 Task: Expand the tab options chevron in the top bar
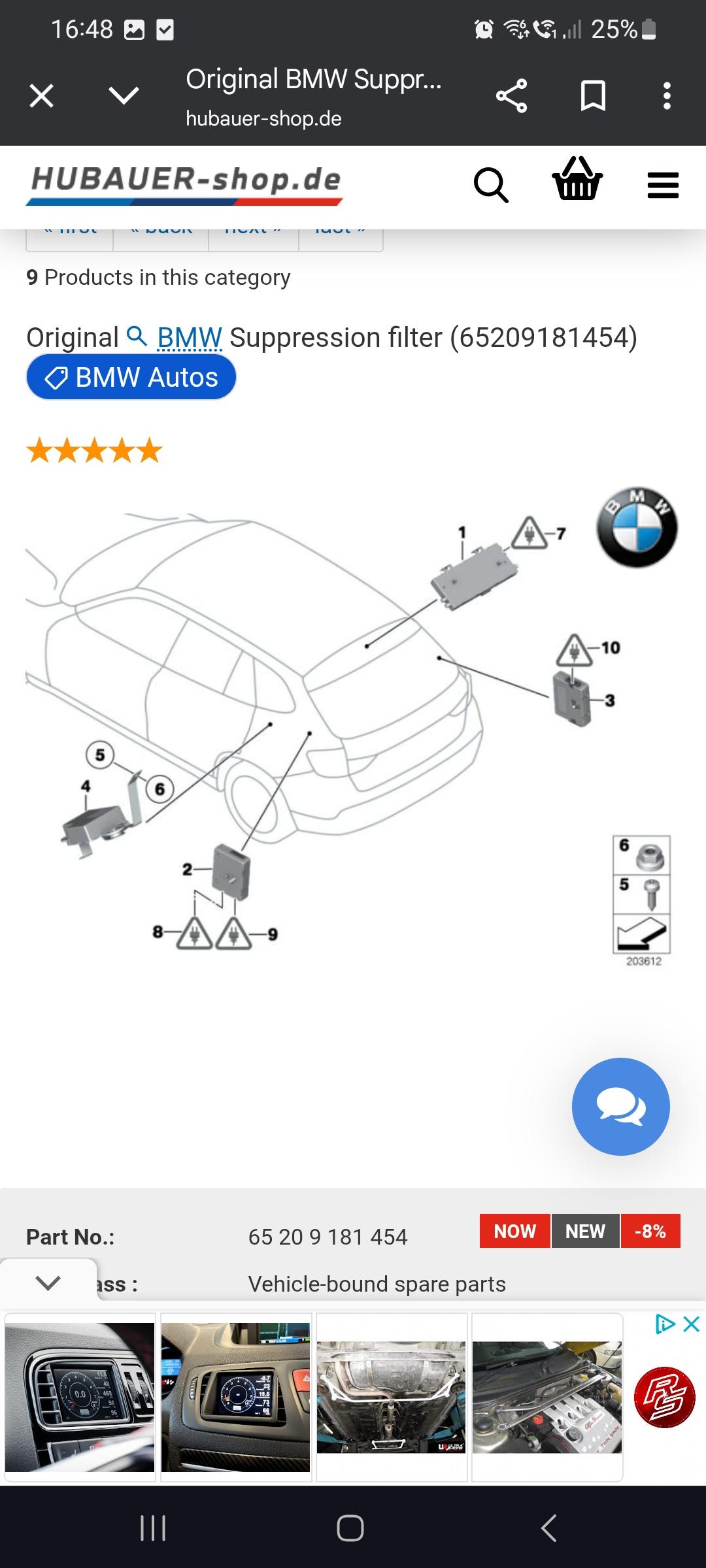124,96
